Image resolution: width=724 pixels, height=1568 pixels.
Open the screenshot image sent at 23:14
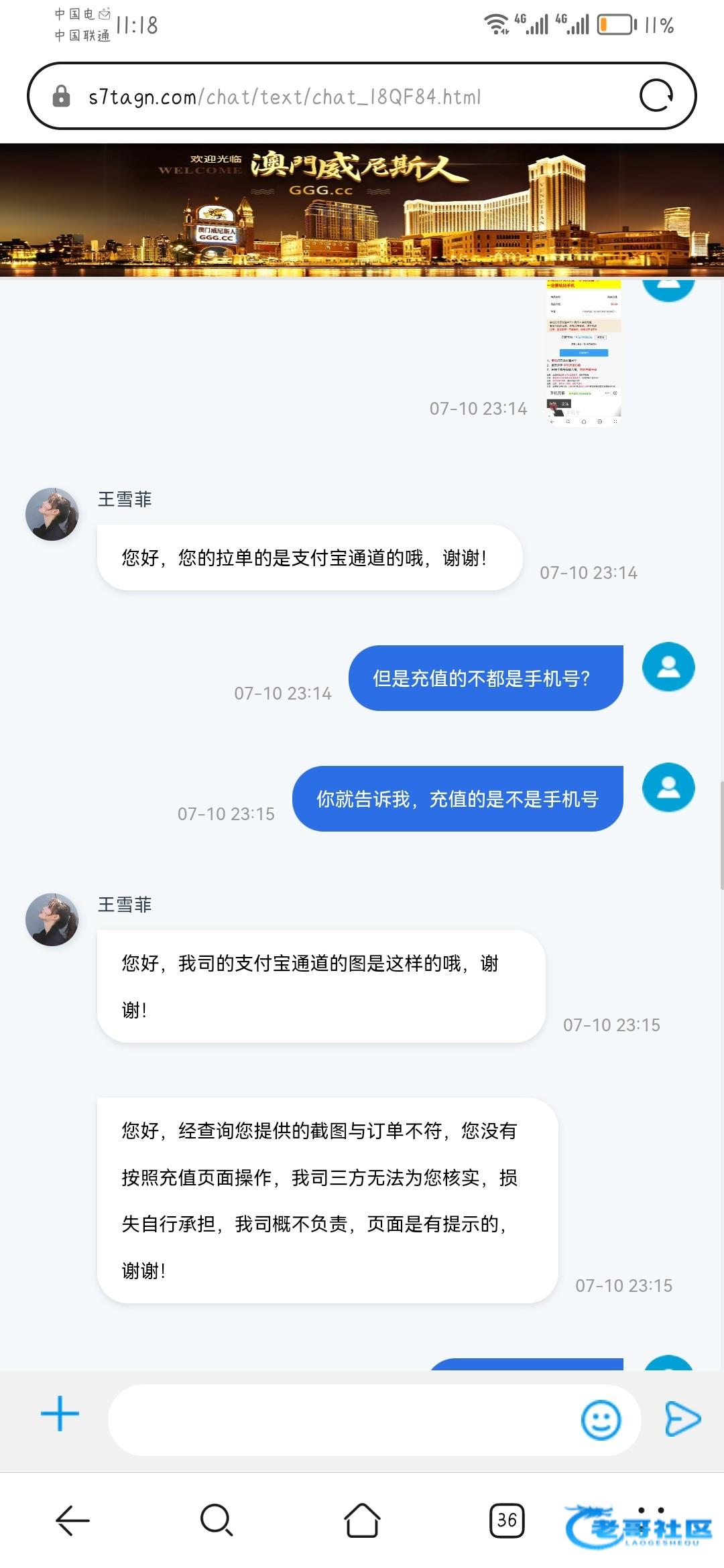(584, 352)
